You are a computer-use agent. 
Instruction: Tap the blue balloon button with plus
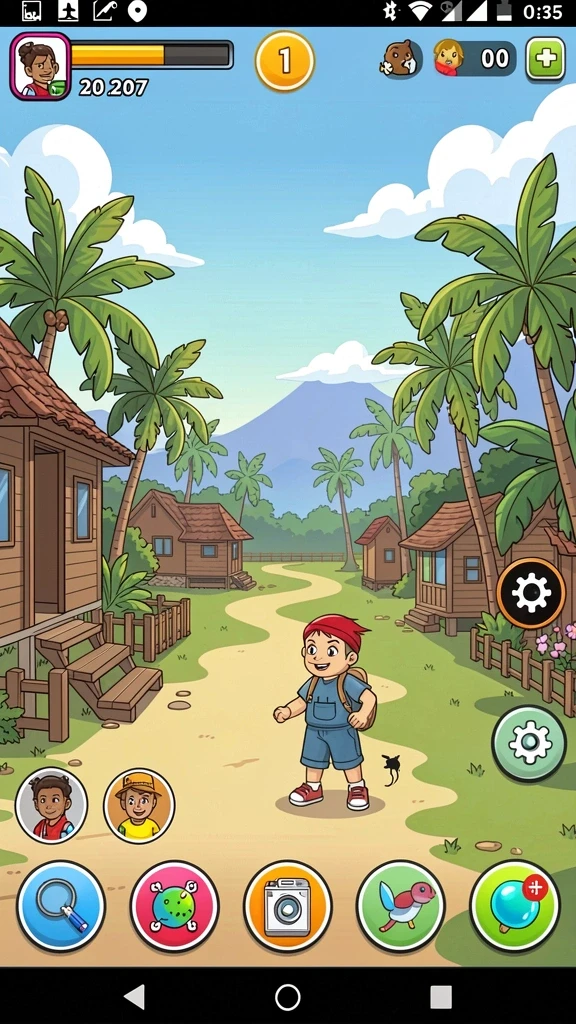515,906
